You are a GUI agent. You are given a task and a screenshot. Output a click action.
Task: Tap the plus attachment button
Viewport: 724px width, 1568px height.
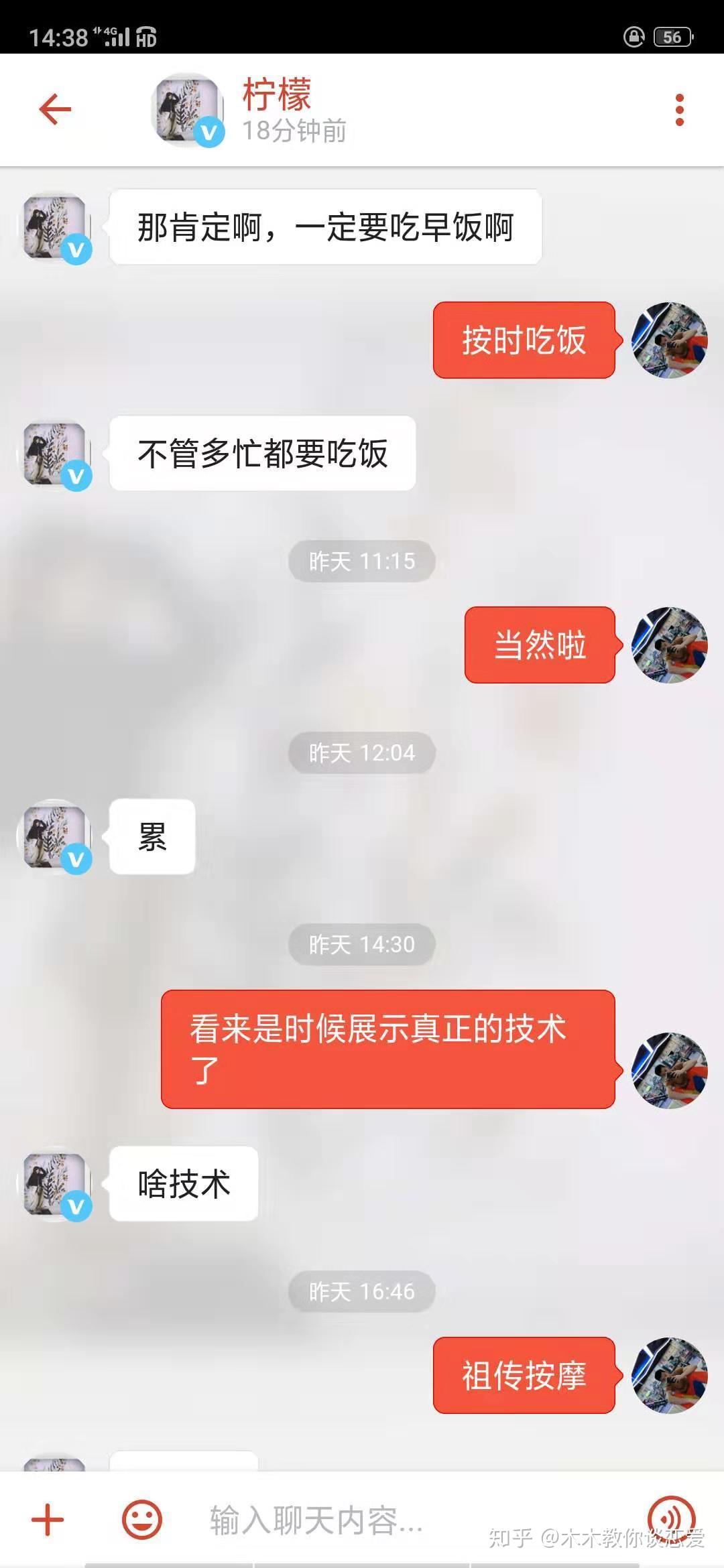pos(48,1519)
